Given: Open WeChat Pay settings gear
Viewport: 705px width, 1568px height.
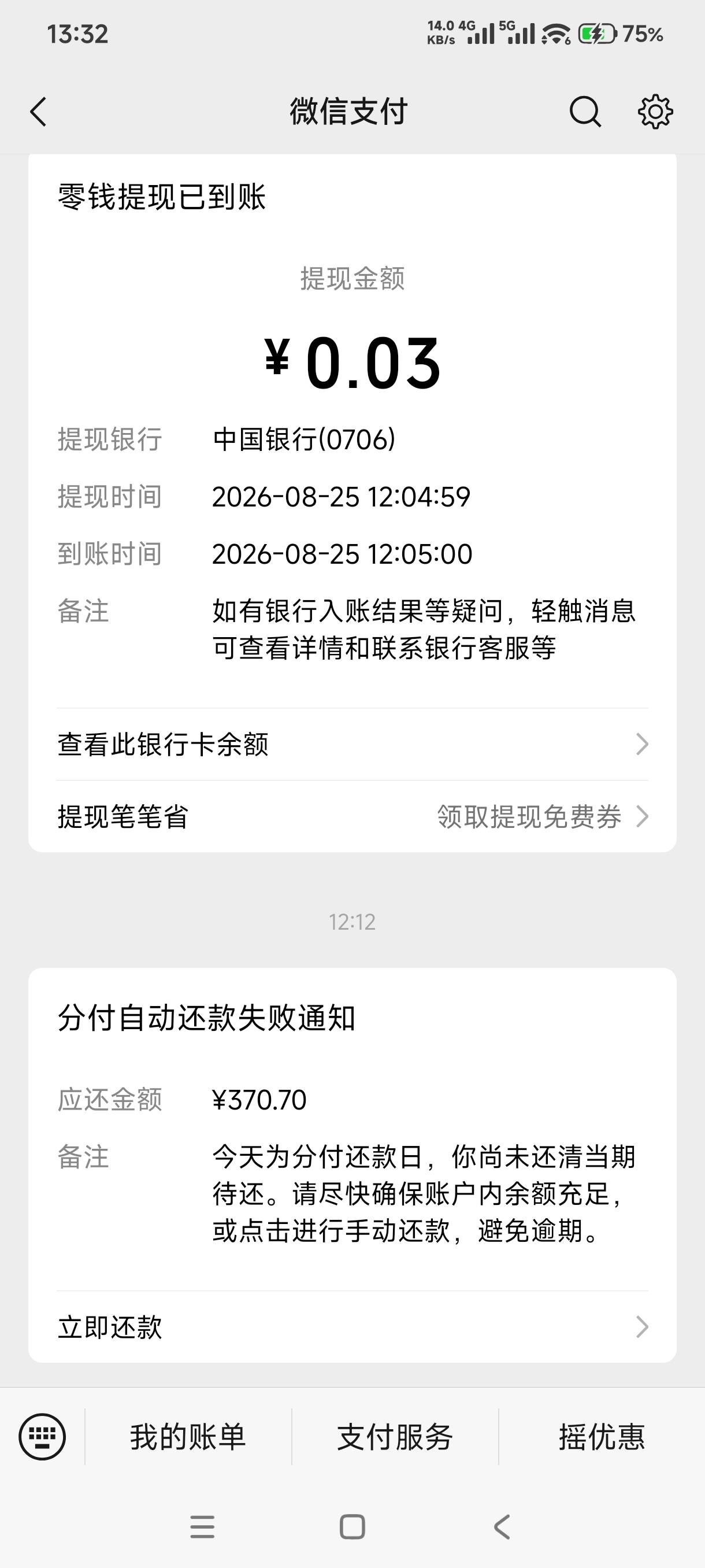Looking at the screenshot, I should [655, 112].
